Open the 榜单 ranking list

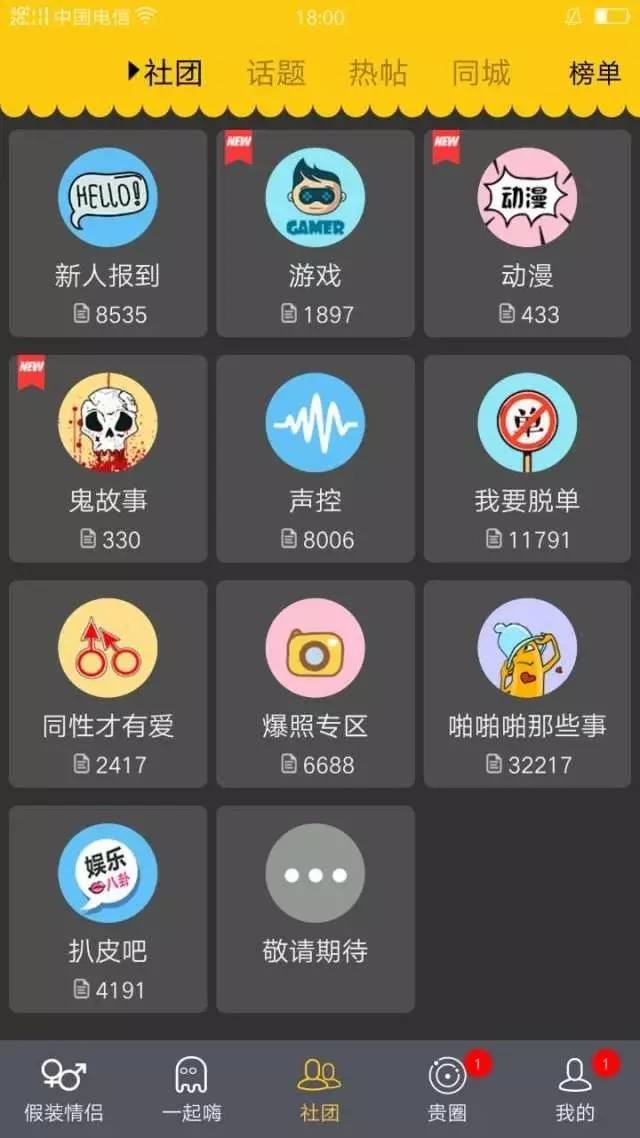[595, 73]
